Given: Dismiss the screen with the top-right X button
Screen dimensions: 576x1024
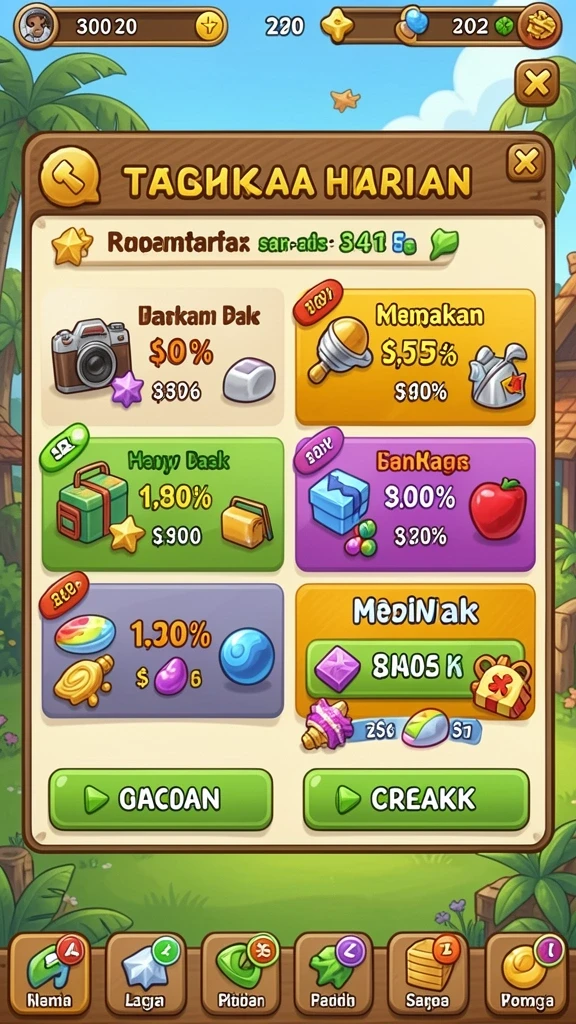Looking at the screenshot, I should pyautogui.click(x=537, y=83).
